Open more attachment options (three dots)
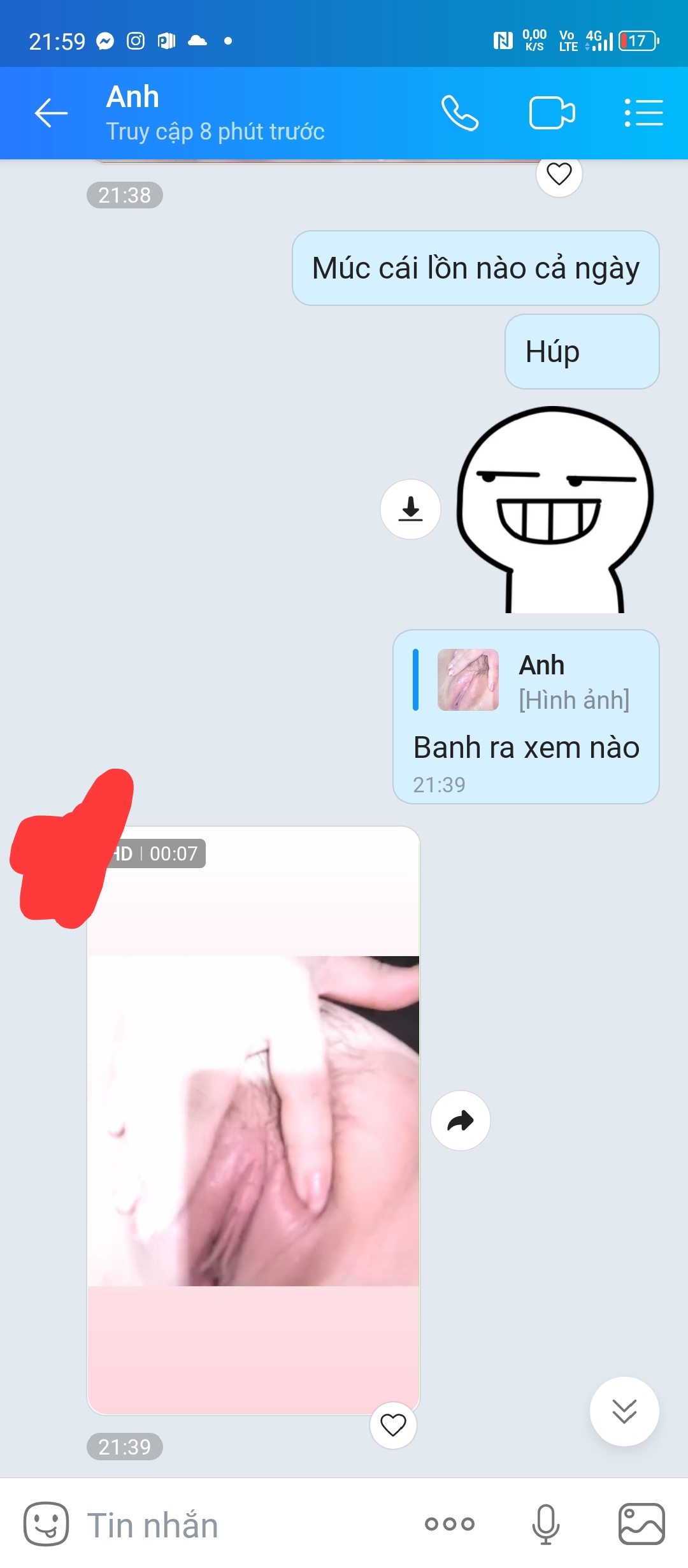Screen dimensions: 688x1568 point(450,1524)
